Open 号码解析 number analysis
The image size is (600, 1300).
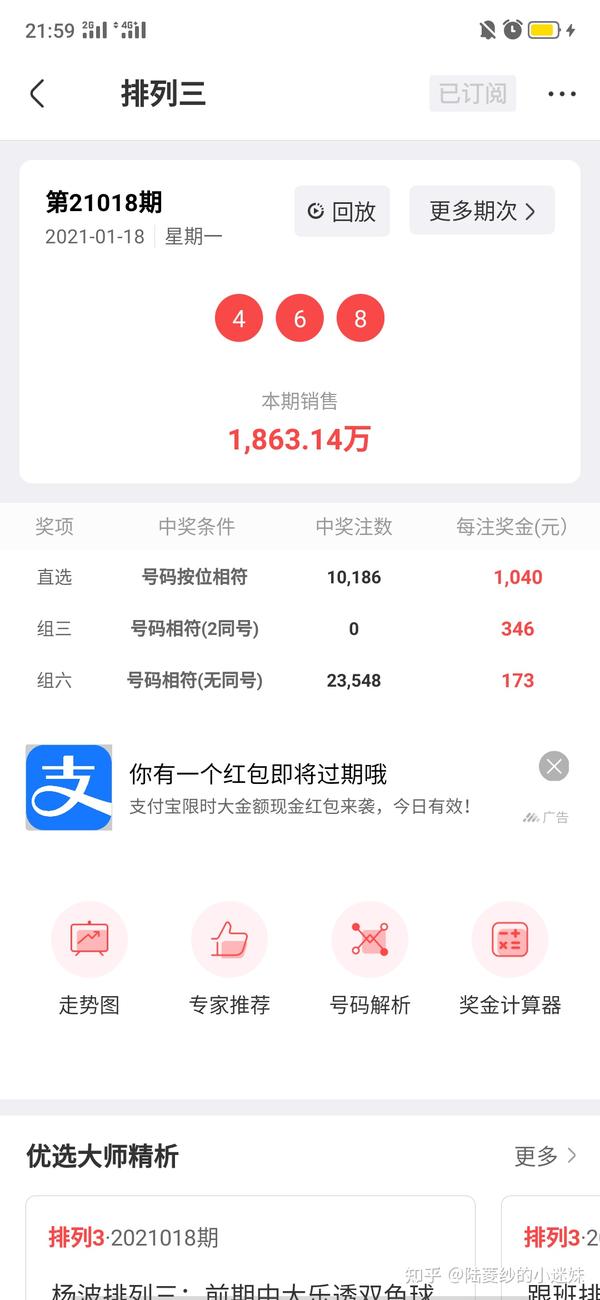(x=370, y=959)
